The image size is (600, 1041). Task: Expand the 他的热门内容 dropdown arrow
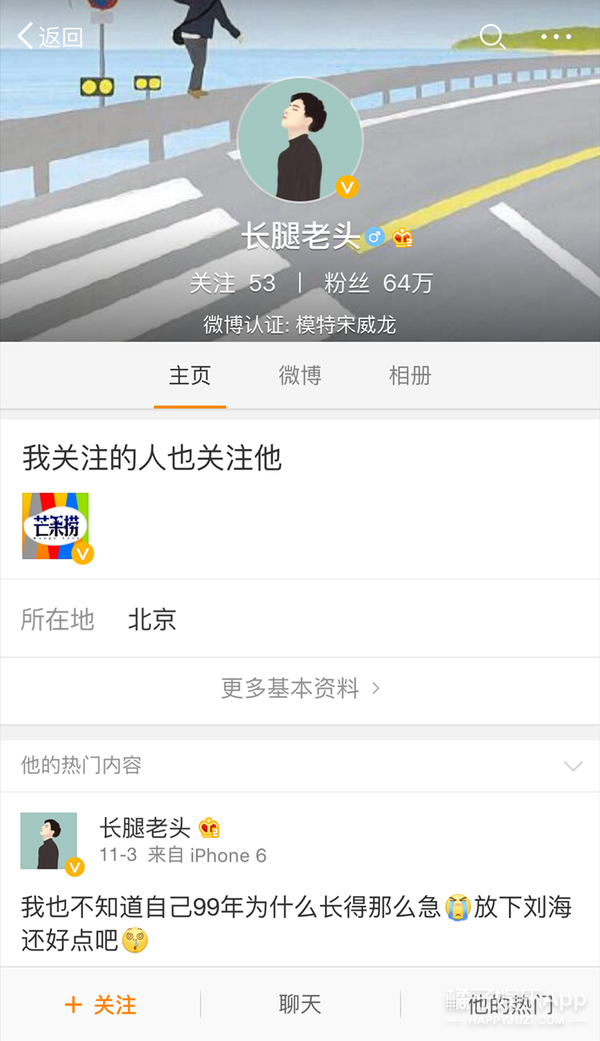click(x=572, y=766)
